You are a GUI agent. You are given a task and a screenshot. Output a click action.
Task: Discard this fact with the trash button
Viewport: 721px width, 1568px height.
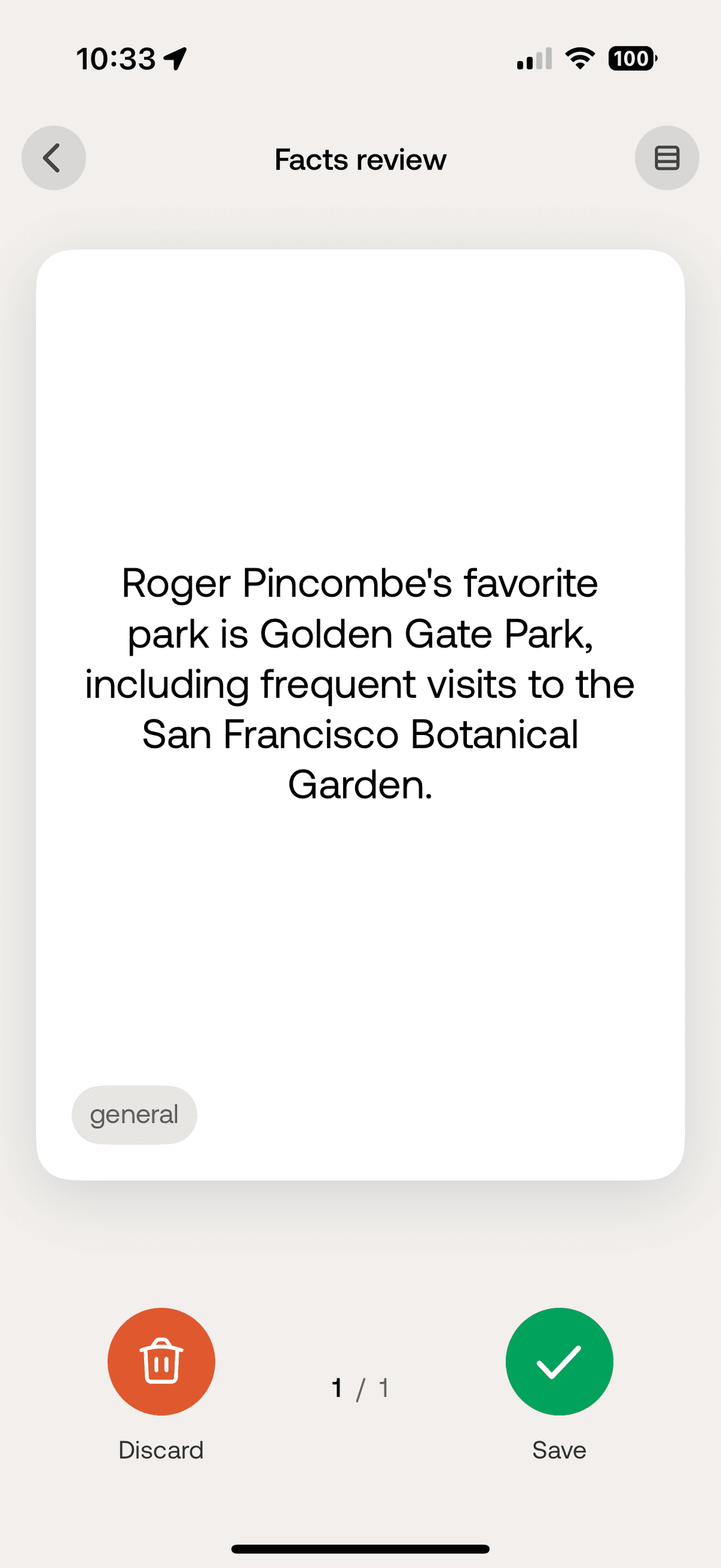tap(161, 1361)
